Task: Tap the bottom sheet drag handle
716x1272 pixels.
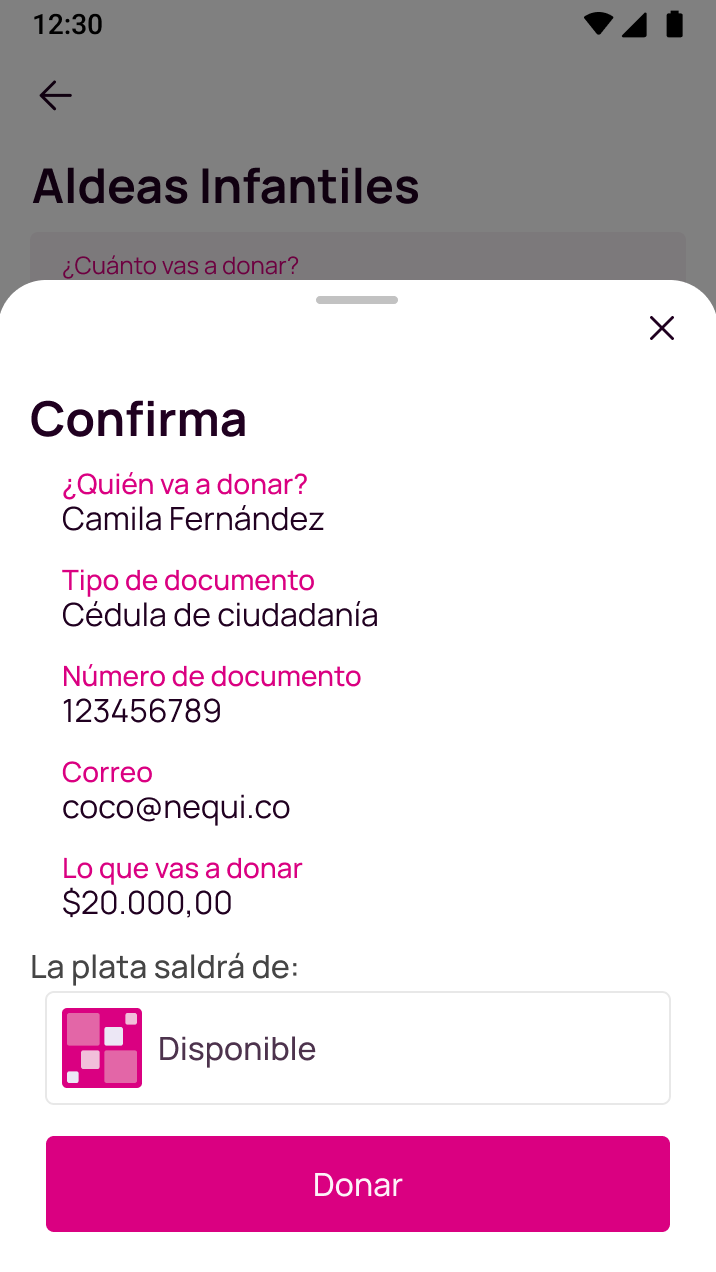Action: pyautogui.click(x=357, y=300)
